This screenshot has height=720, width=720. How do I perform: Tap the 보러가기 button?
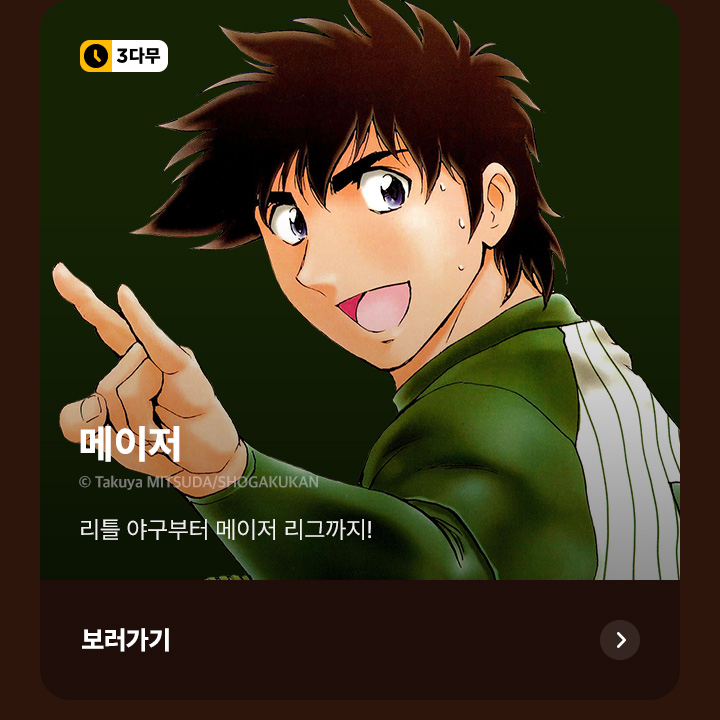click(126, 640)
